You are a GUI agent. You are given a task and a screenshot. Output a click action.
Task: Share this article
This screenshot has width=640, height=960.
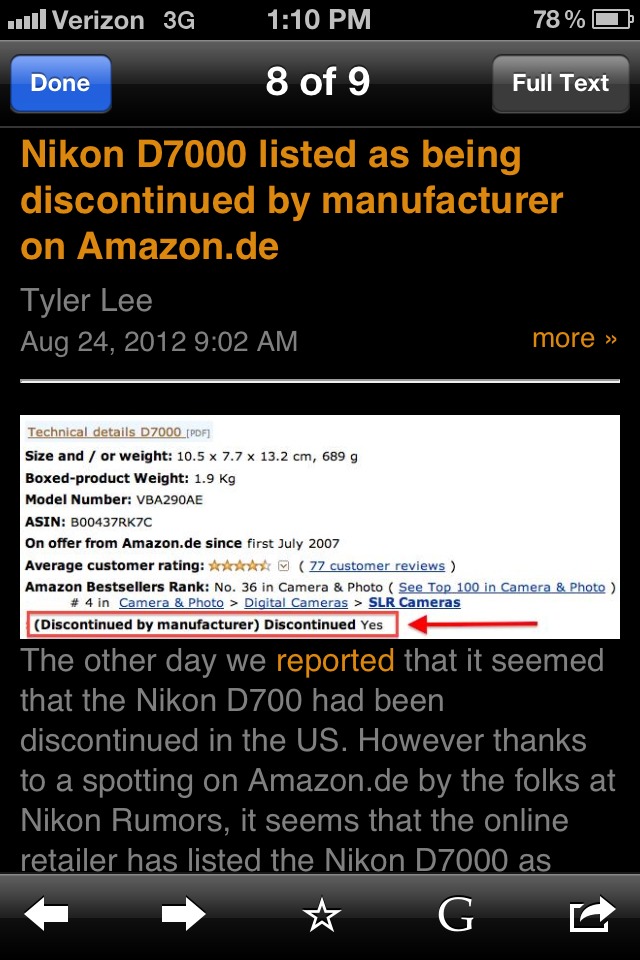591,914
